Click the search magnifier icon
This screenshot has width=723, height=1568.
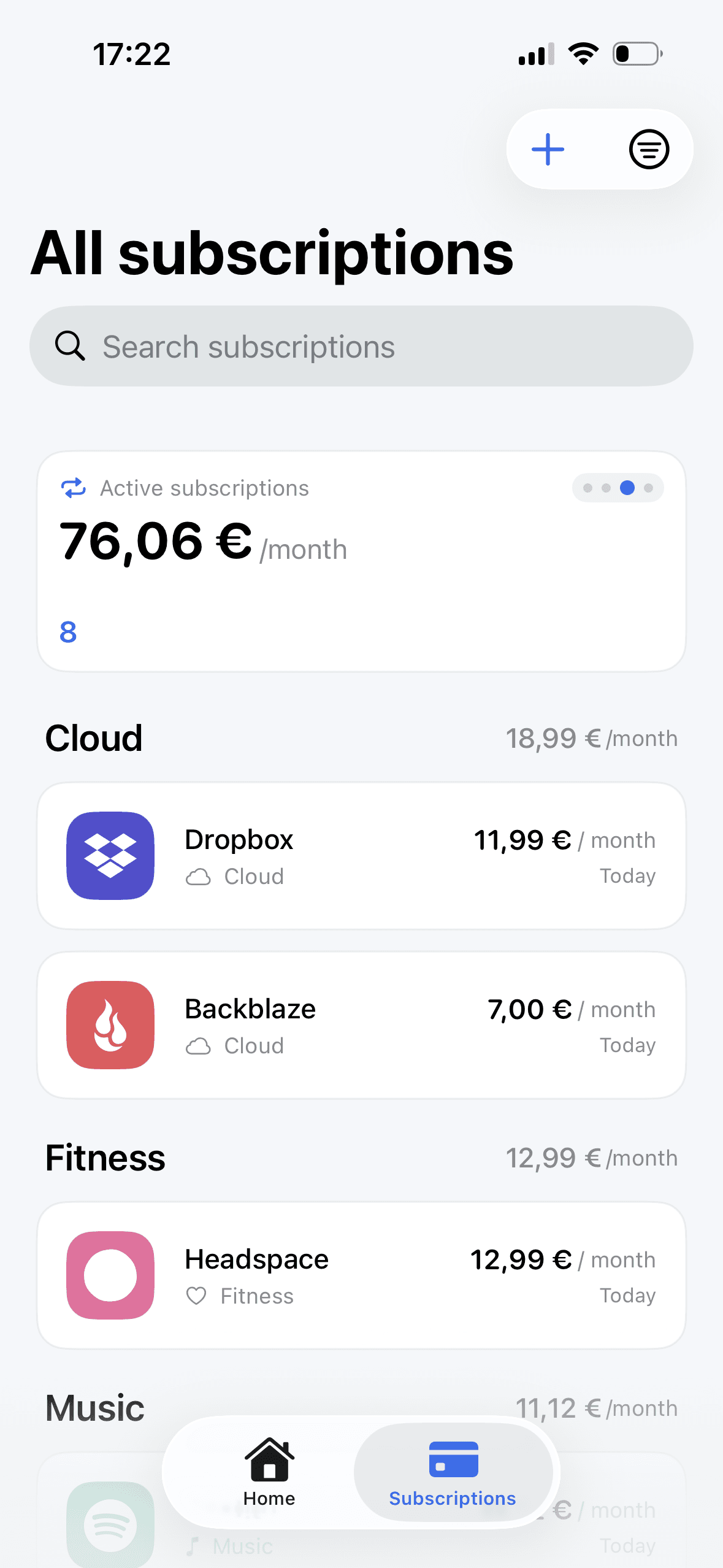(70, 345)
